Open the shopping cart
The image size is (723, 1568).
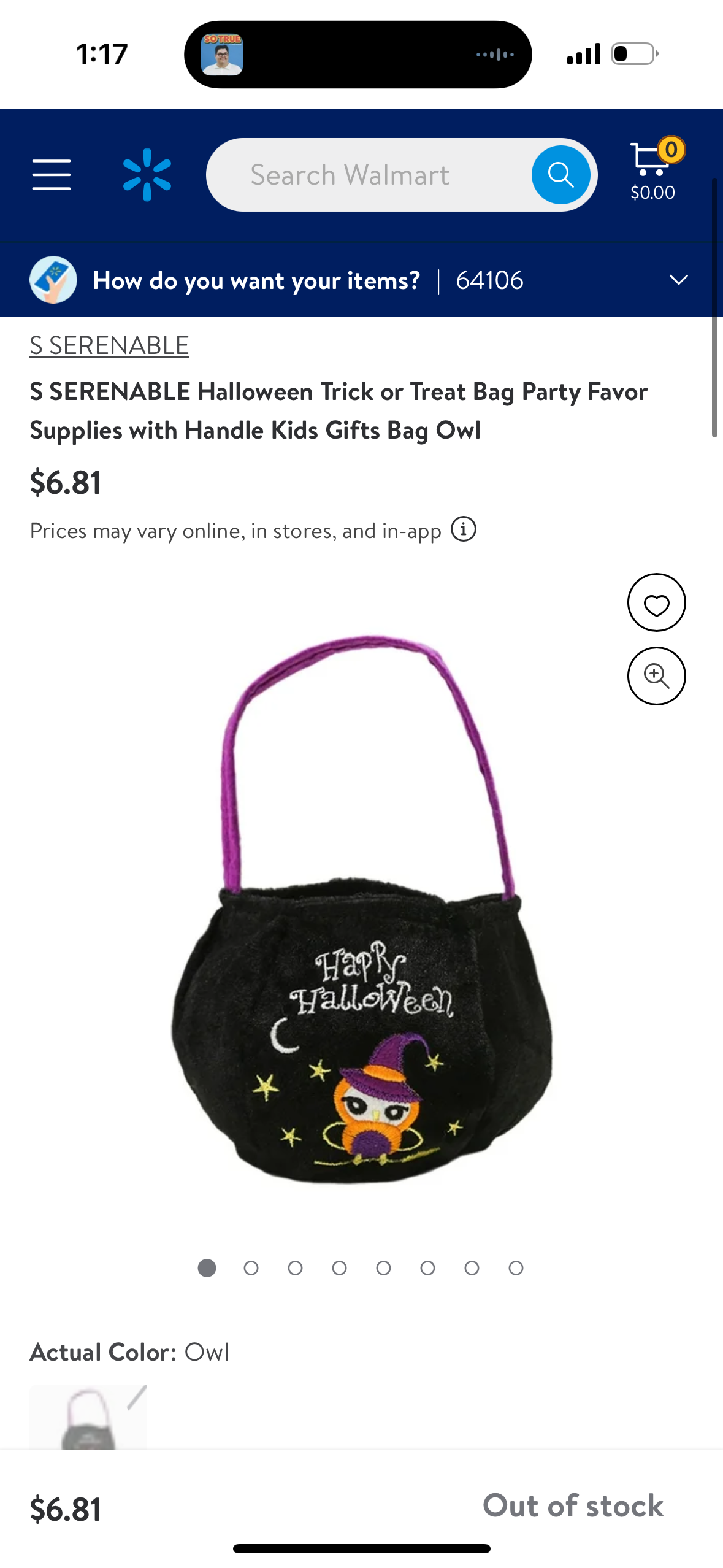[654, 169]
